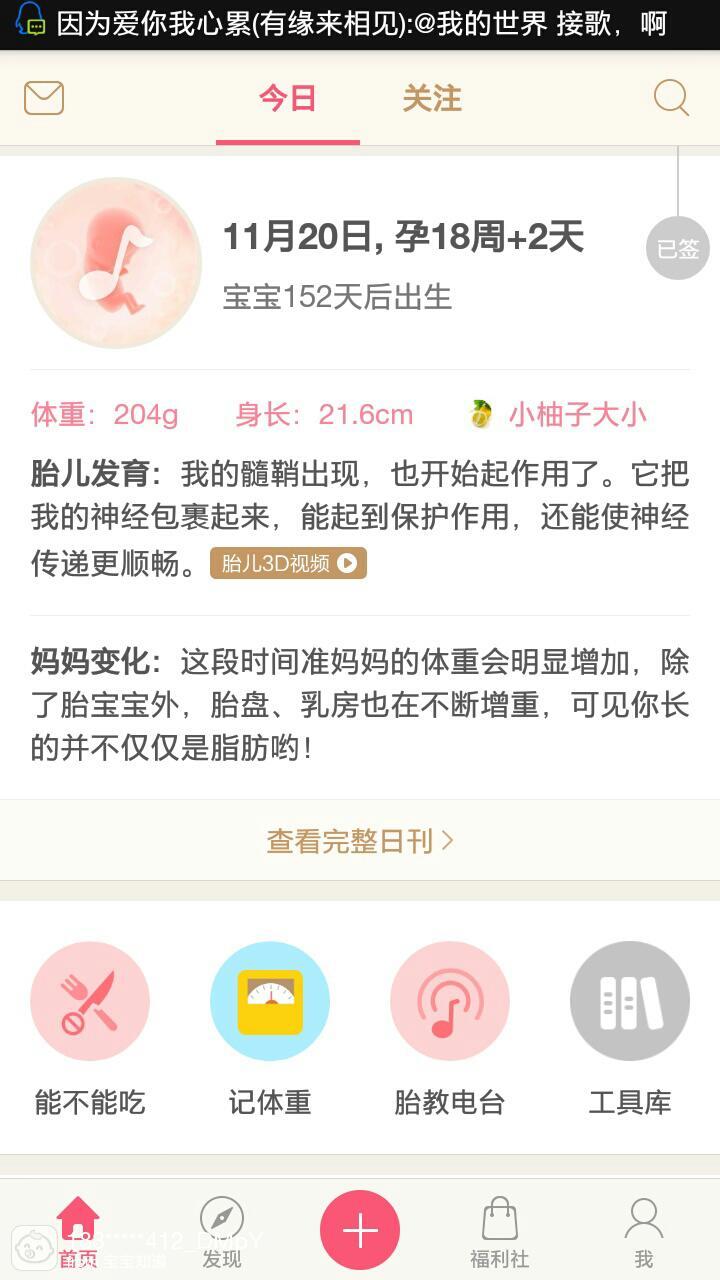Viewport: 720px width, 1280px height.
Task: Switch to the 发现 tab
Action: point(222,1232)
